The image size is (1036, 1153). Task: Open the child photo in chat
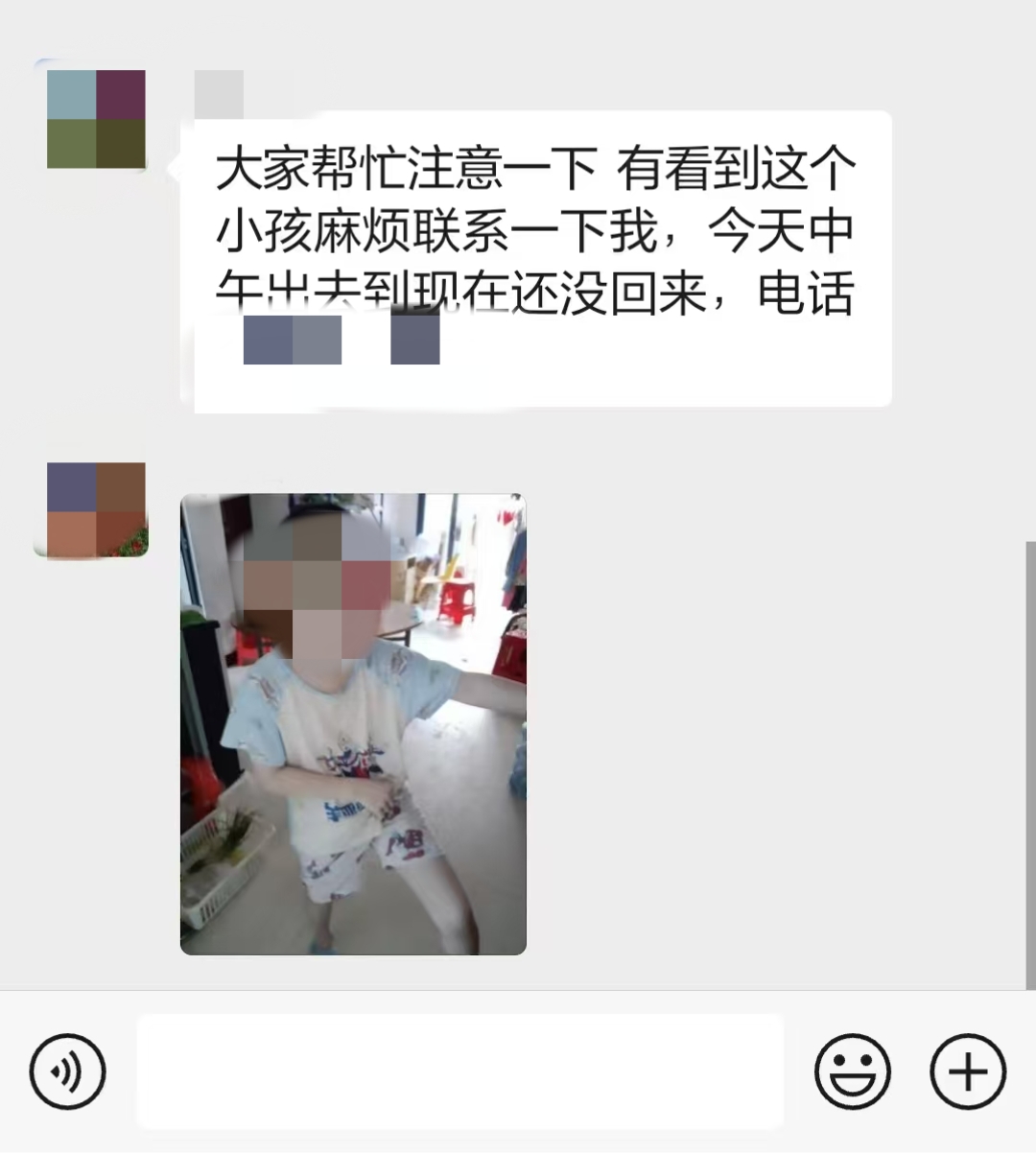pyautogui.click(x=353, y=724)
